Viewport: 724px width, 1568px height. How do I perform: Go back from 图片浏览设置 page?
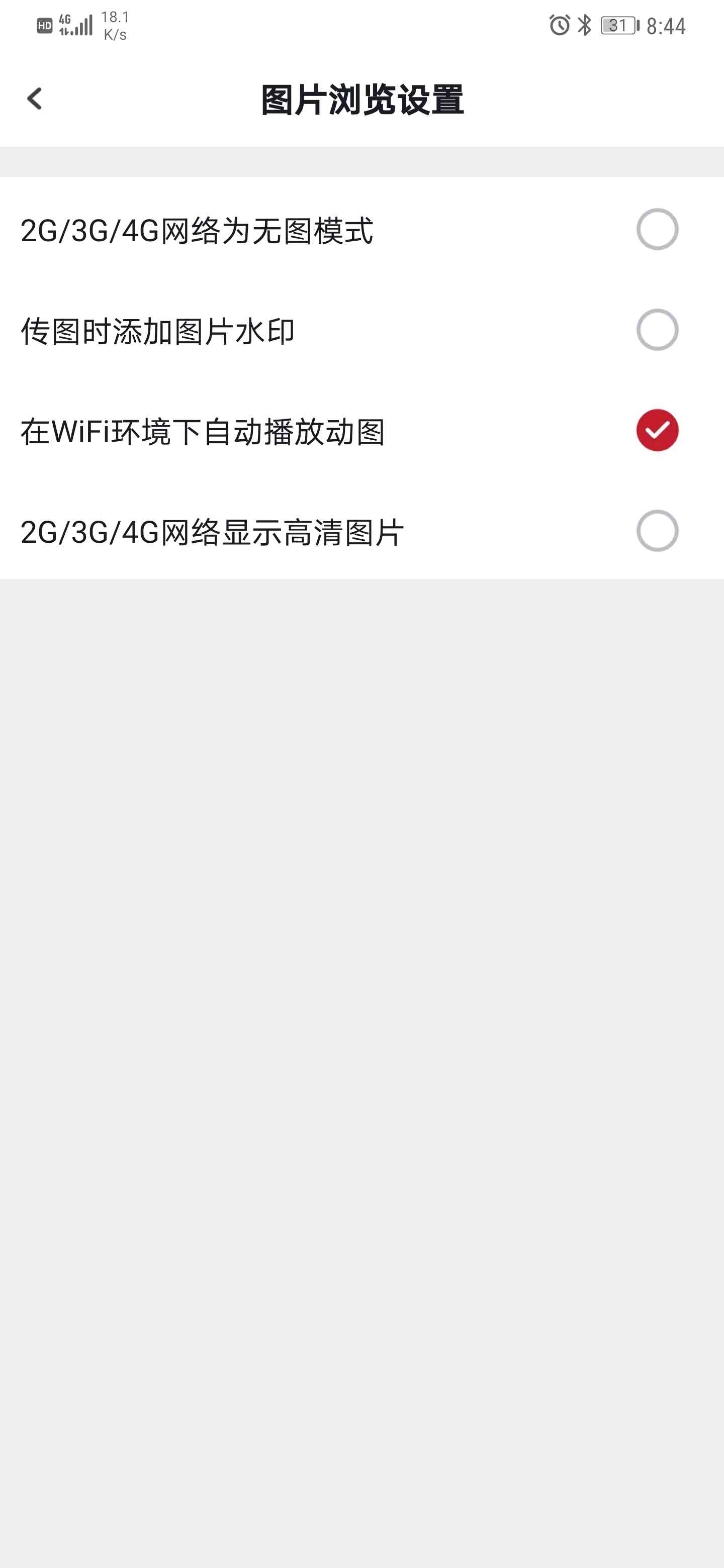point(35,99)
